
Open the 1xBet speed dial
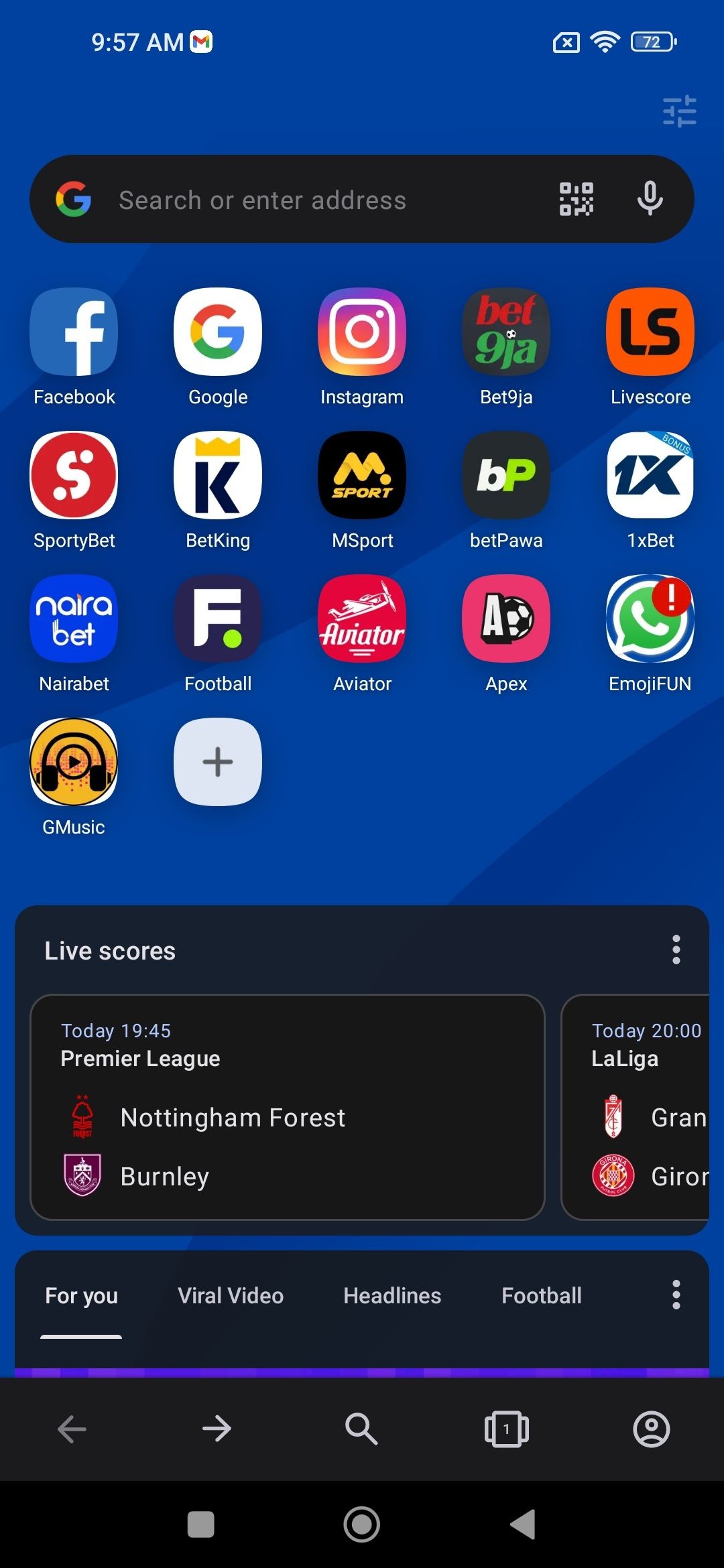click(650, 476)
